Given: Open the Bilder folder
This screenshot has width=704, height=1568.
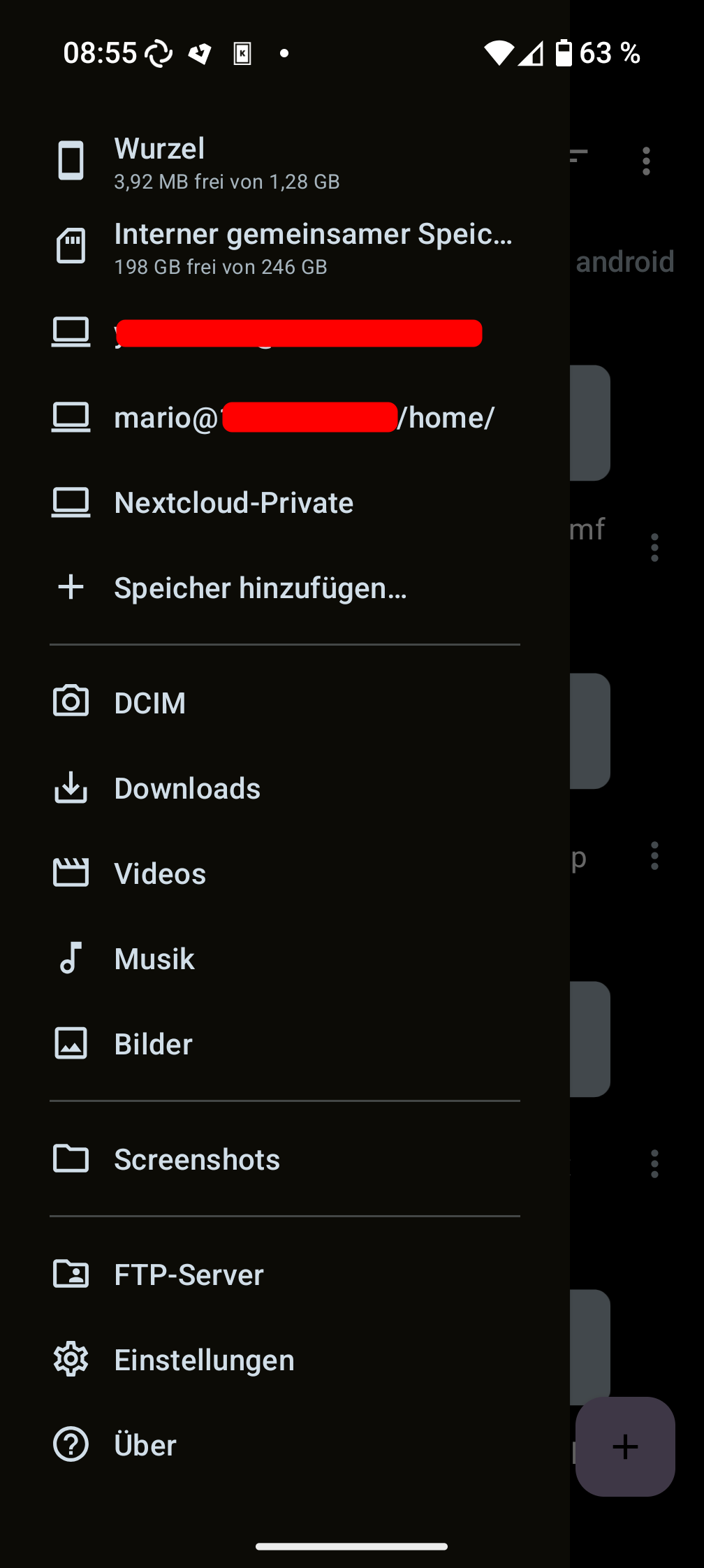Looking at the screenshot, I should (285, 1044).
